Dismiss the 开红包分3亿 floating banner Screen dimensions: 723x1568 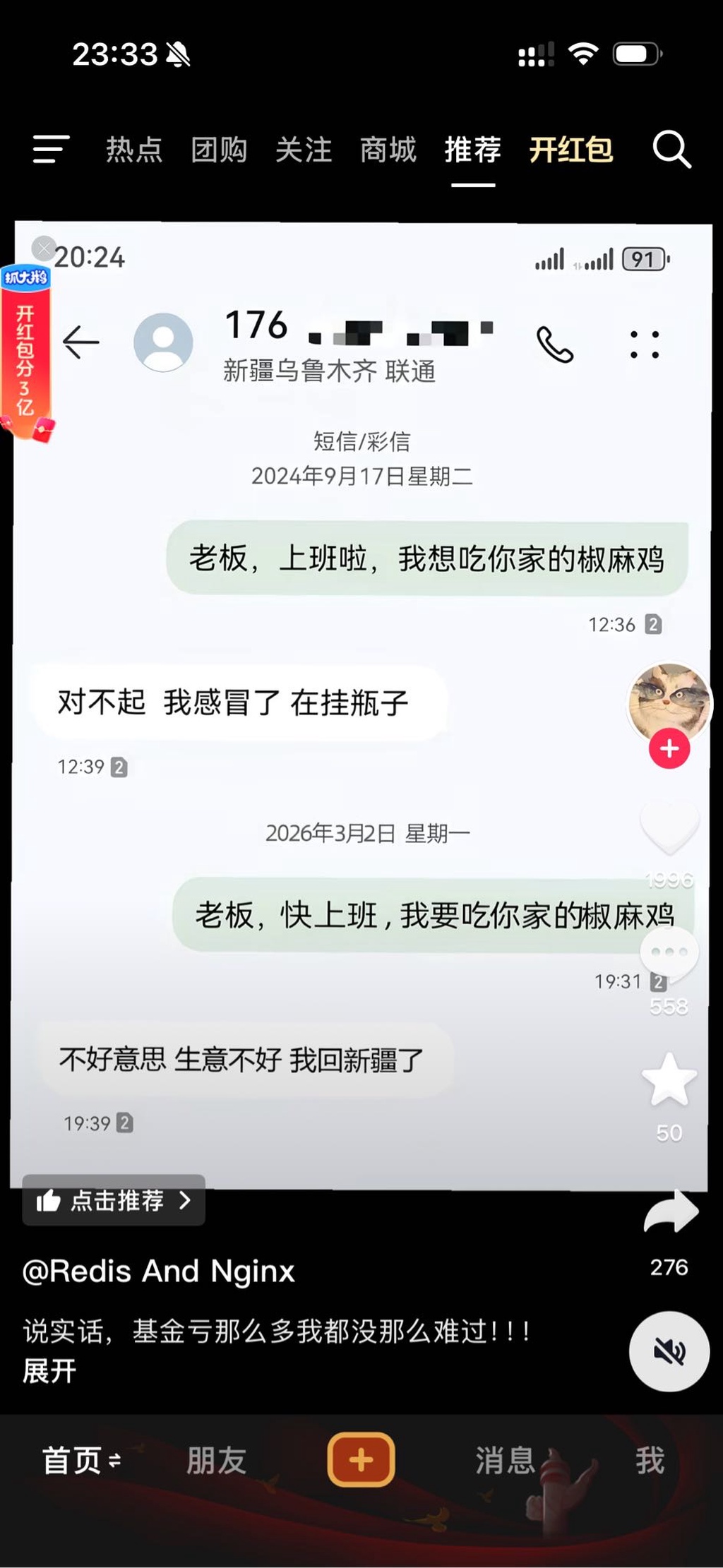44,249
